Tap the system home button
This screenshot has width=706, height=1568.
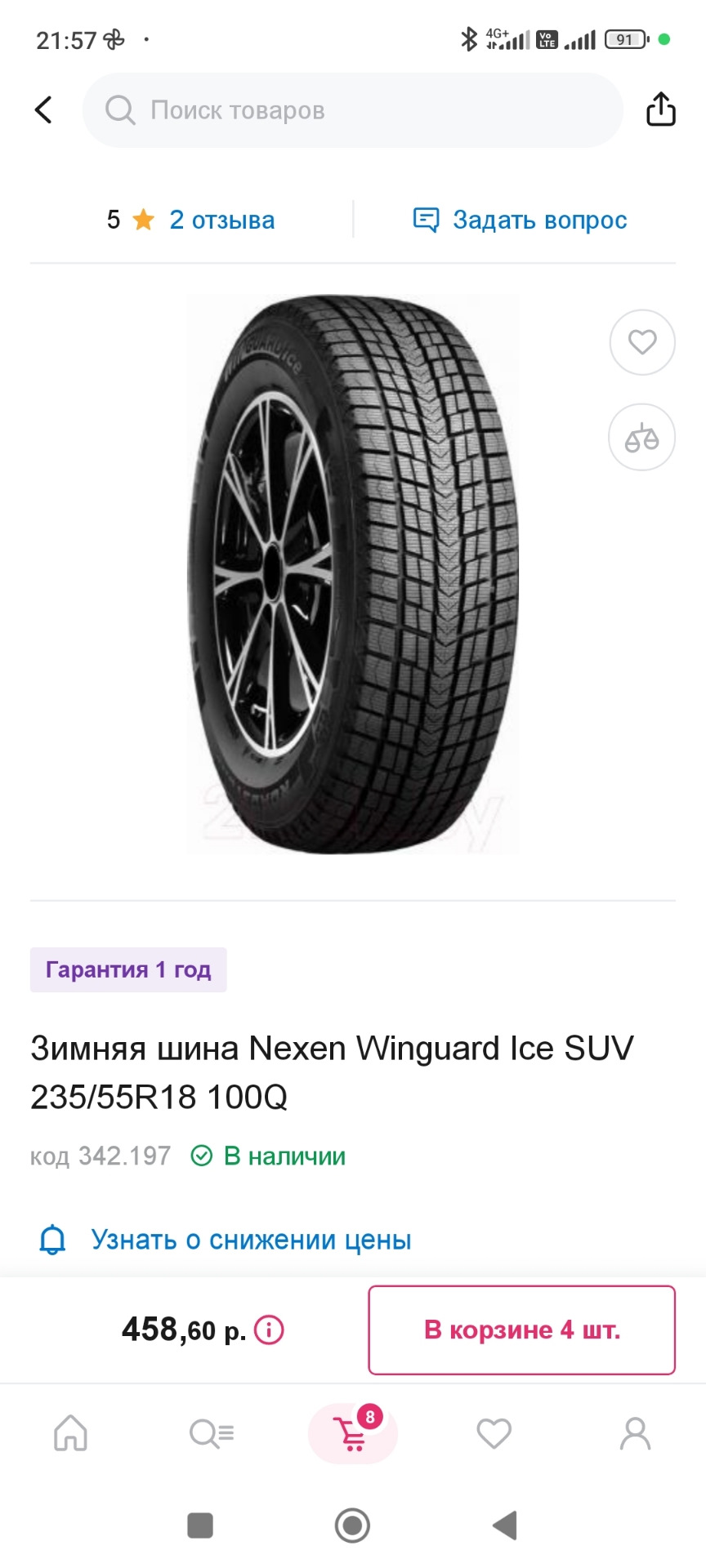(352, 1525)
